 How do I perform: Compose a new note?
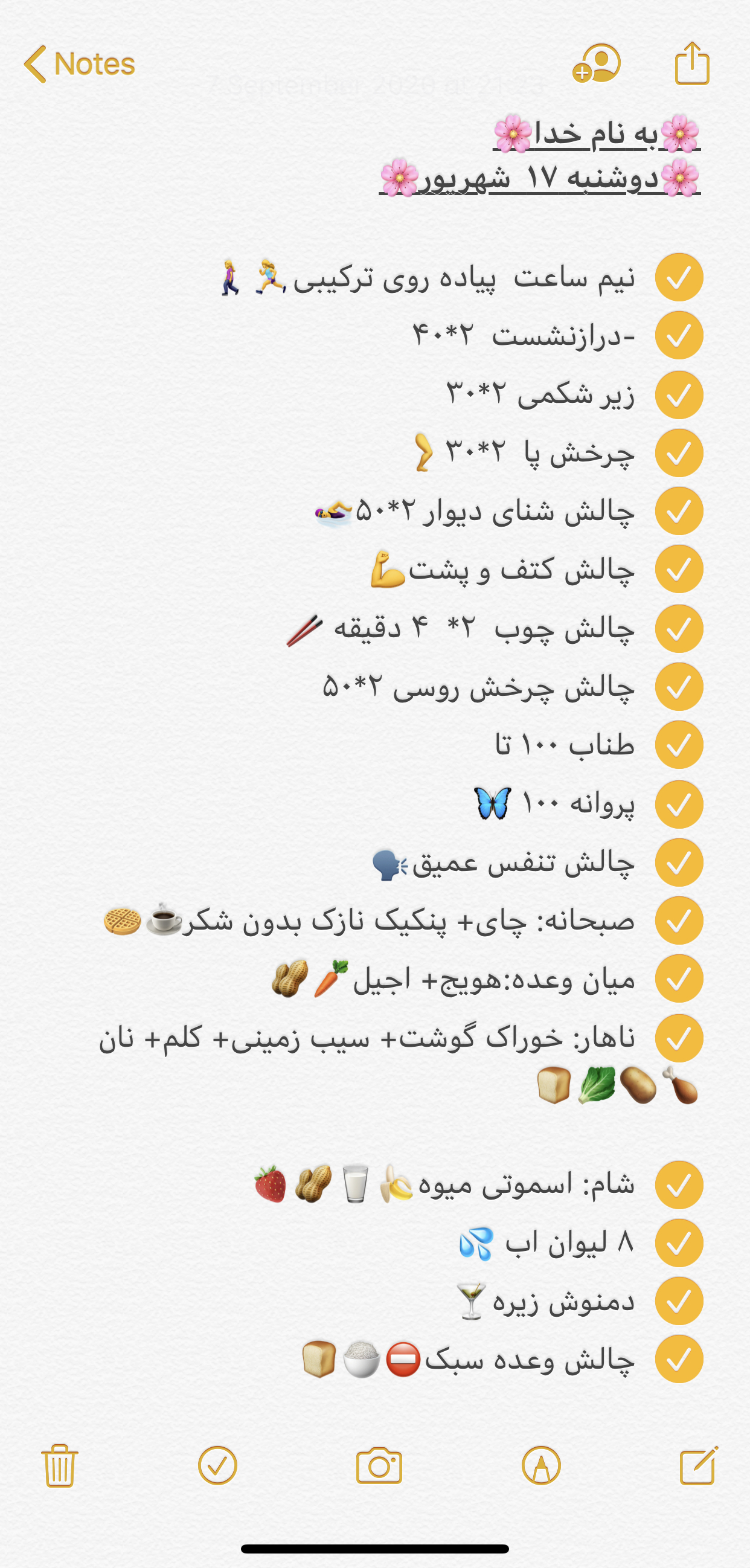698,1466
